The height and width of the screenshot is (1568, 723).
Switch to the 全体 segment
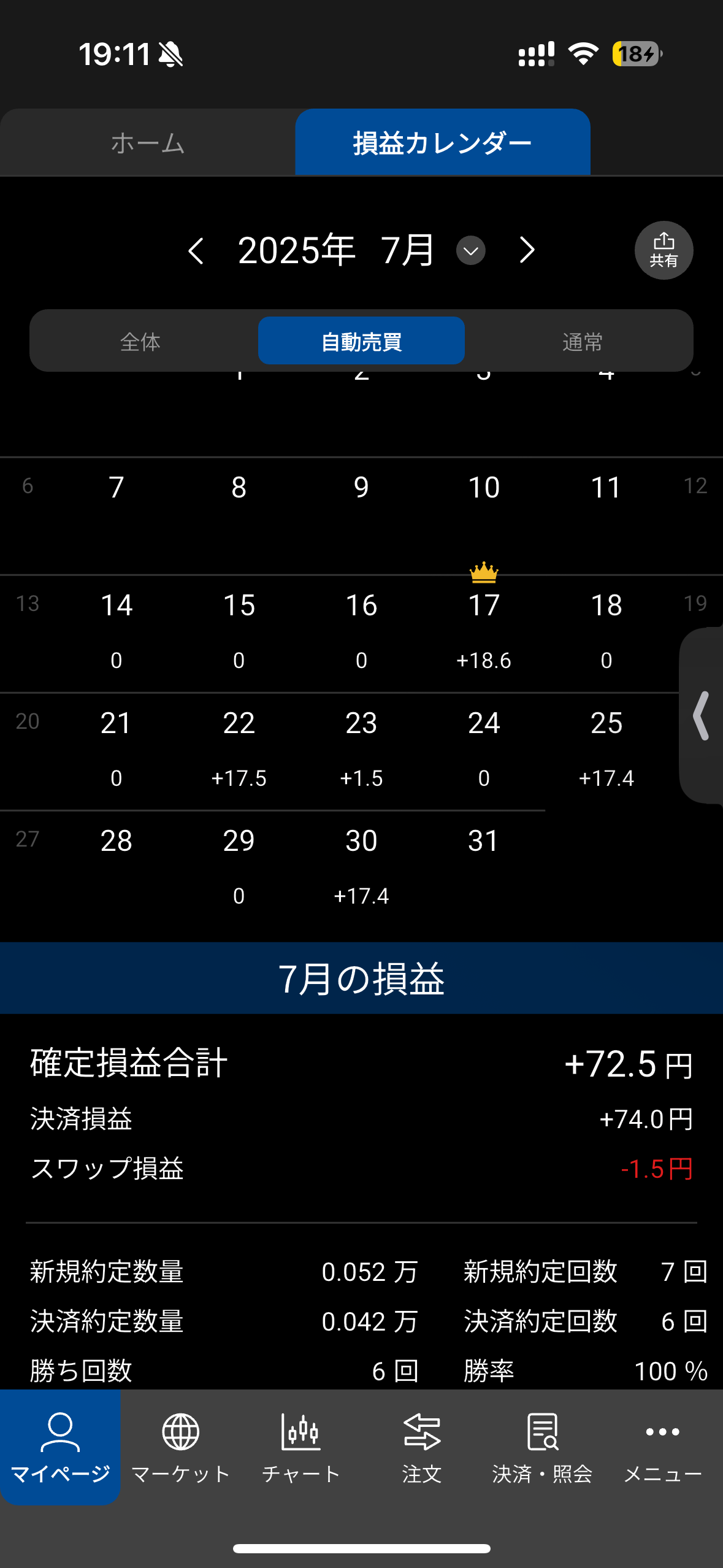[x=140, y=341]
